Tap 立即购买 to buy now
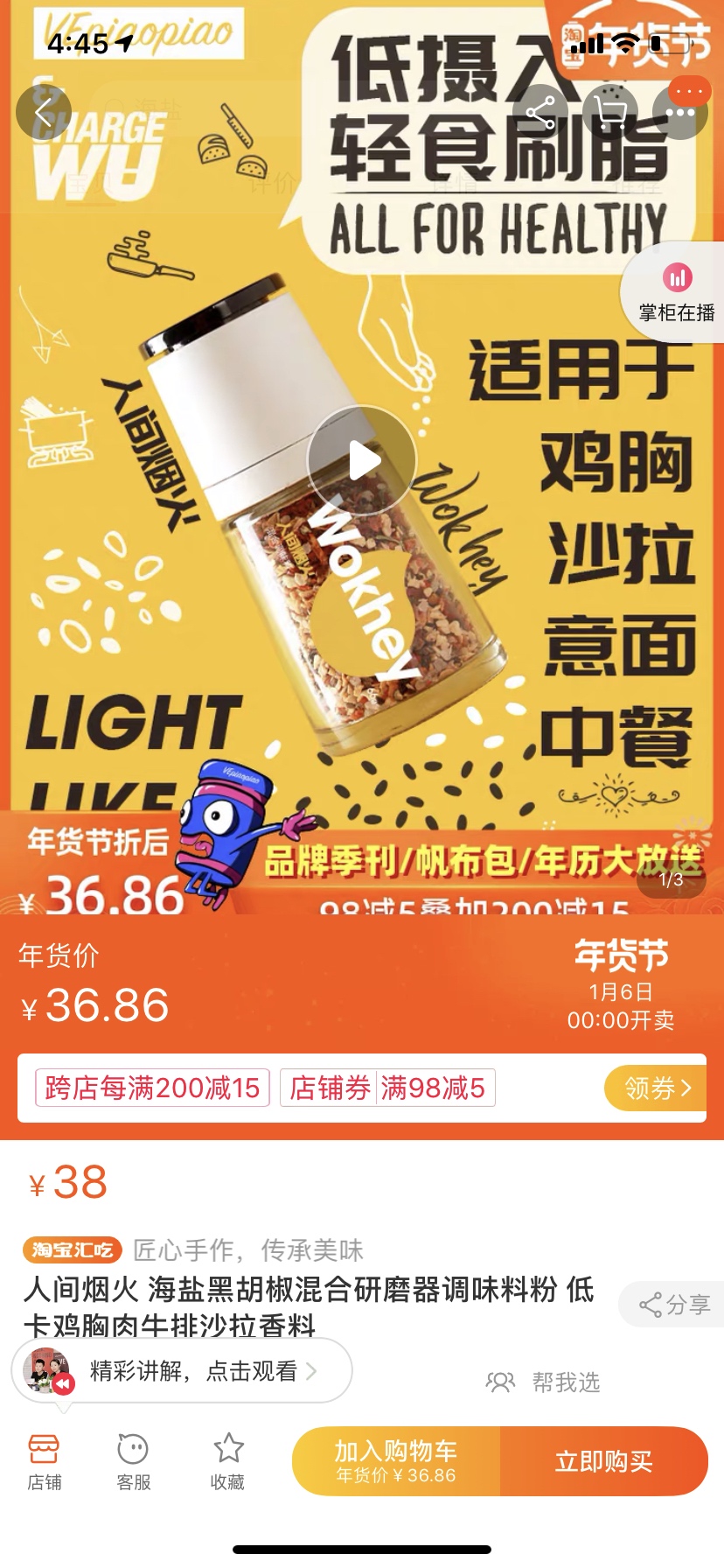Viewport: 724px width, 1568px height. 605,1459
